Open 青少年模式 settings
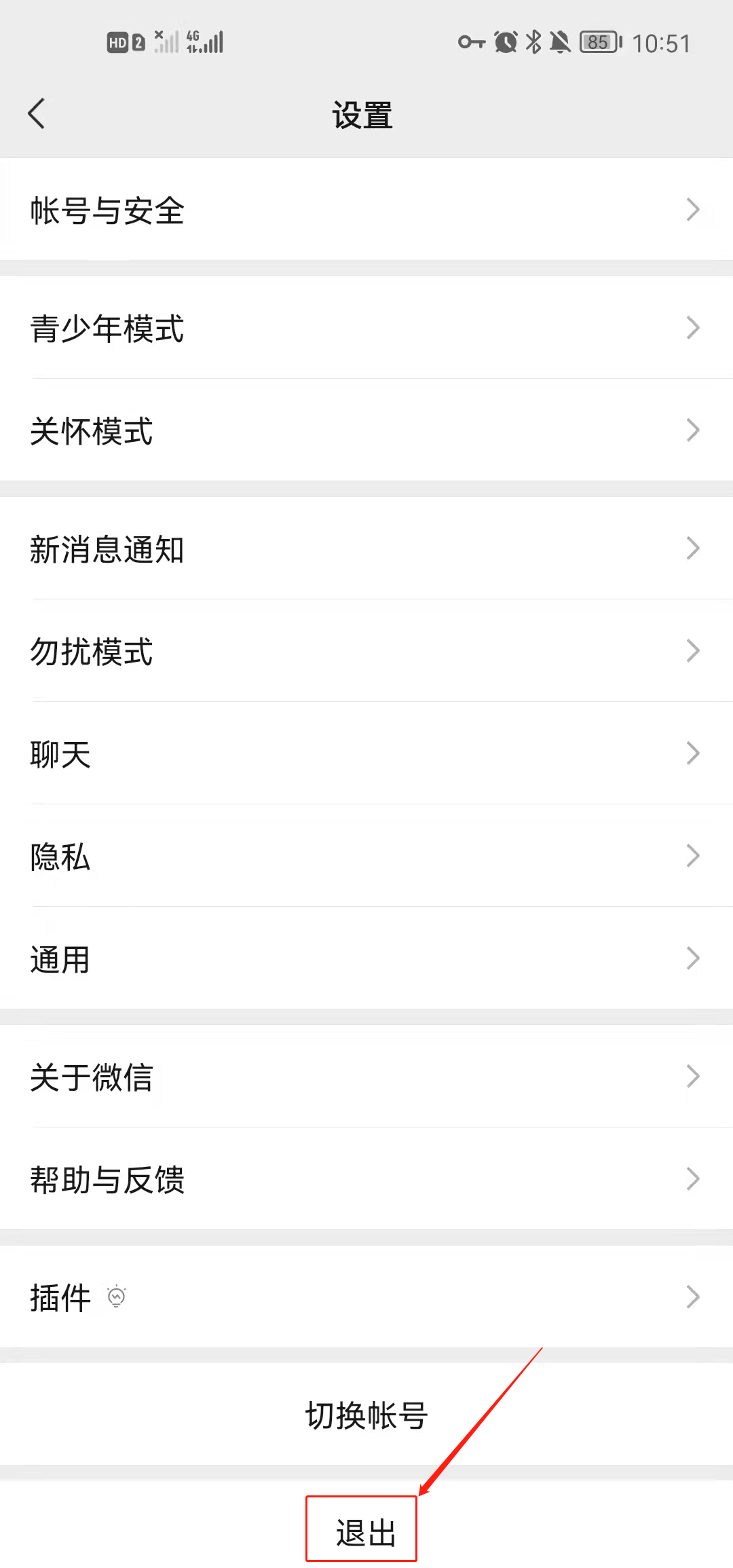Image resolution: width=733 pixels, height=1568 pixels. click(366, 329)
